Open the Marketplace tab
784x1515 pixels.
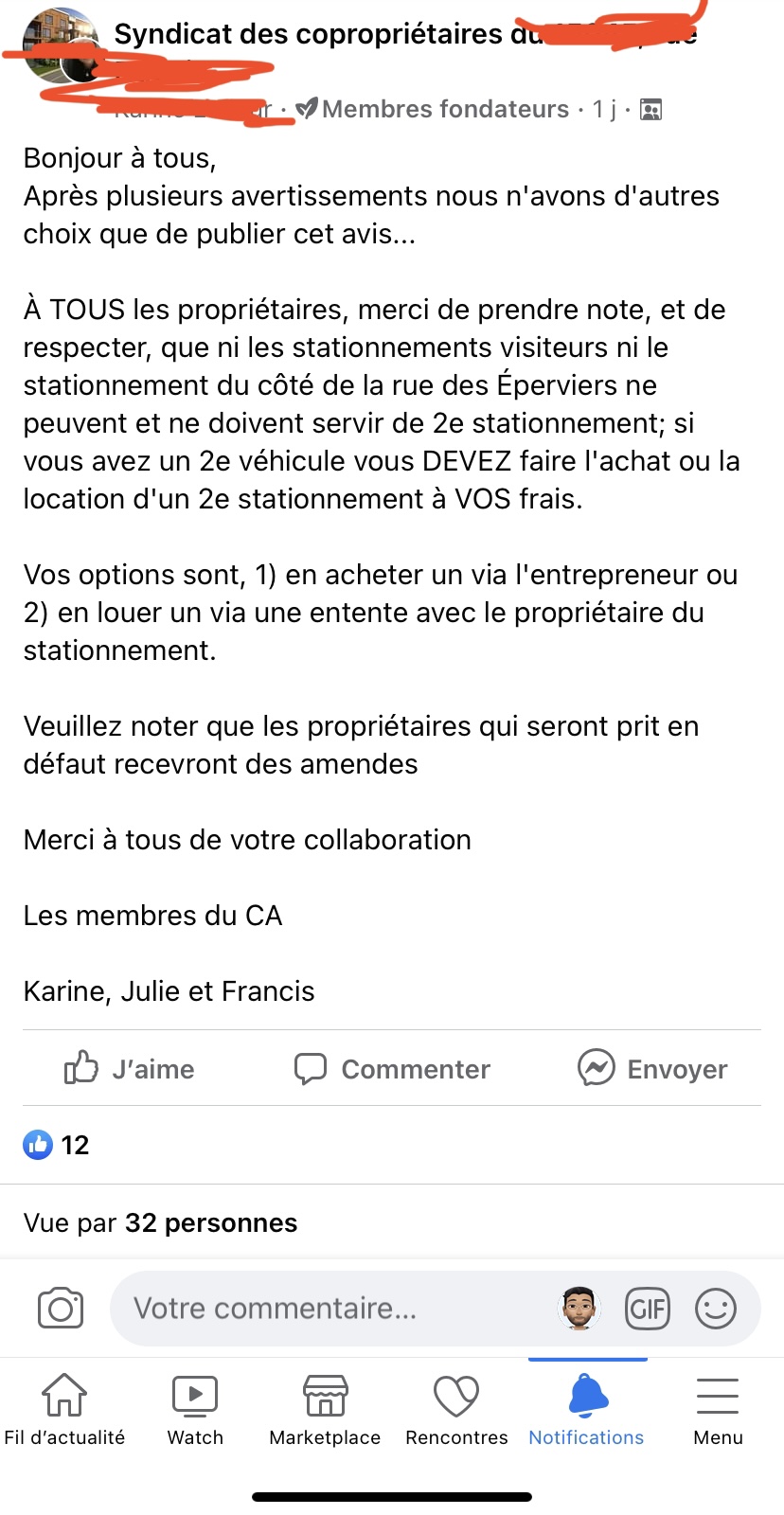(325, 1409)
